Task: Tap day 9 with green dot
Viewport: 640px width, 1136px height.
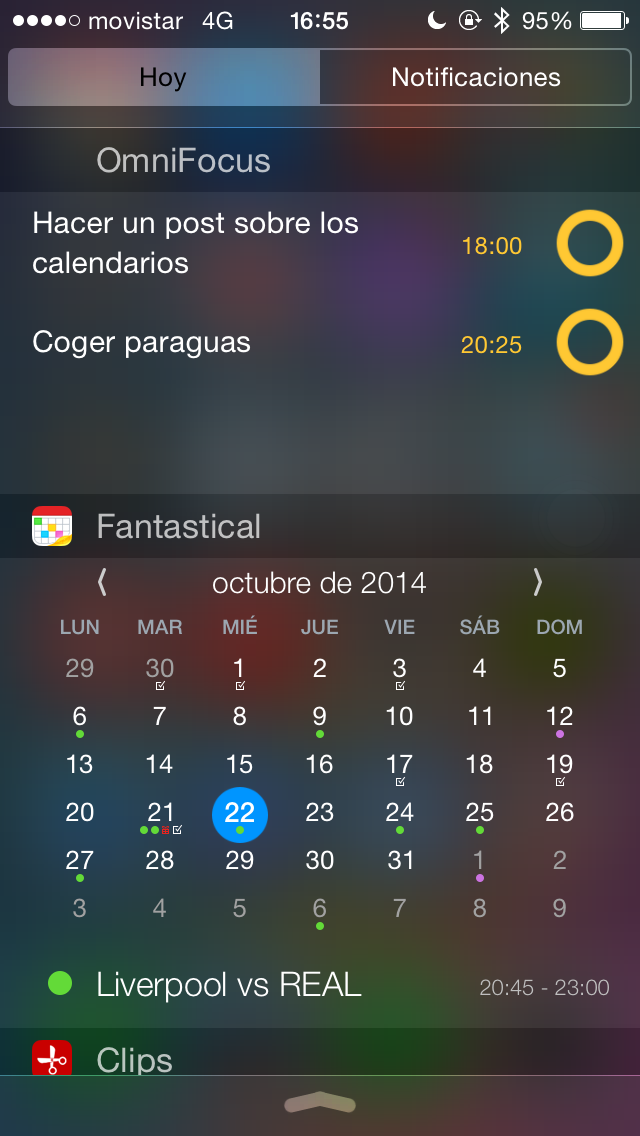Action: (x=320, y=721)
